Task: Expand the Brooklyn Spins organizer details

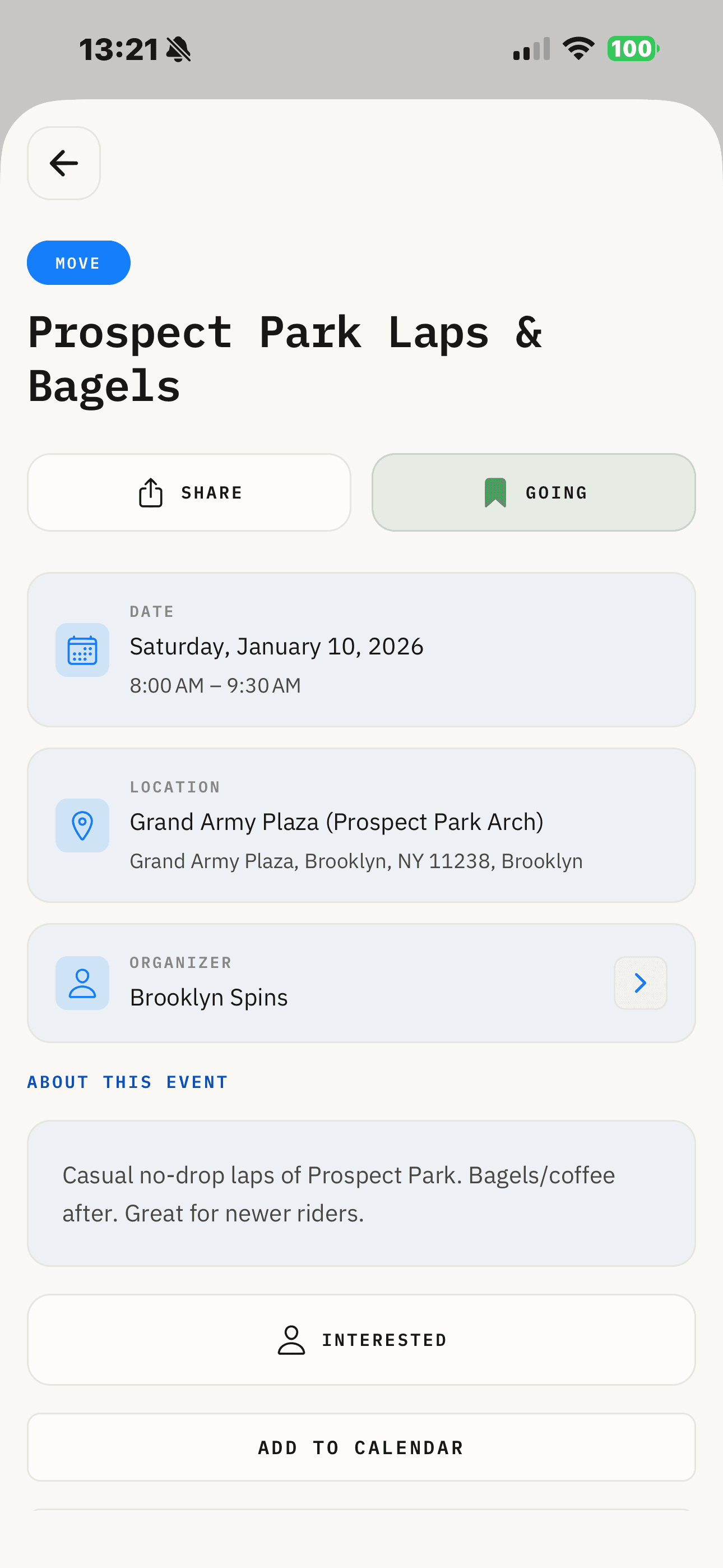Action: pyautogui.click(x=361, y=983)
